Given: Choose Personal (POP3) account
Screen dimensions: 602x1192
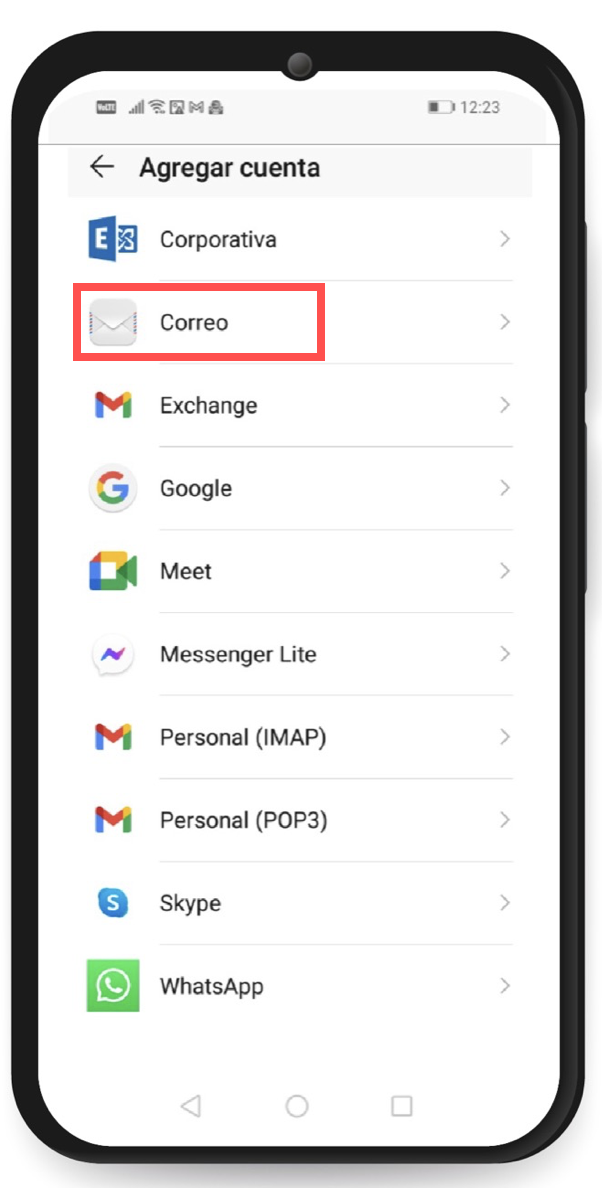Looking at the screenshot, I should click(x=300, y=820).
